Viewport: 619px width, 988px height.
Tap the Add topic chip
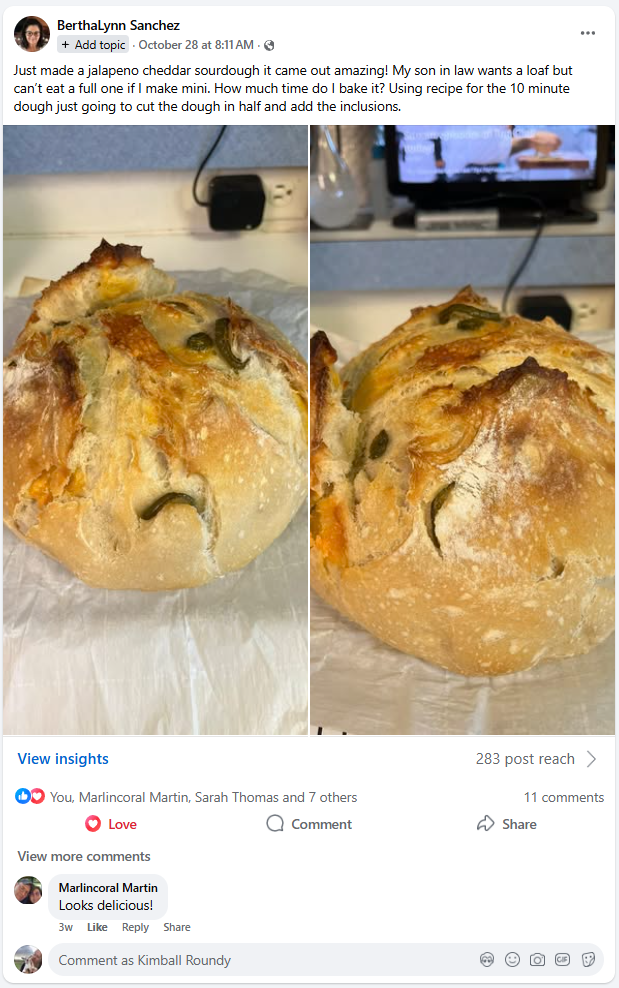94,45
